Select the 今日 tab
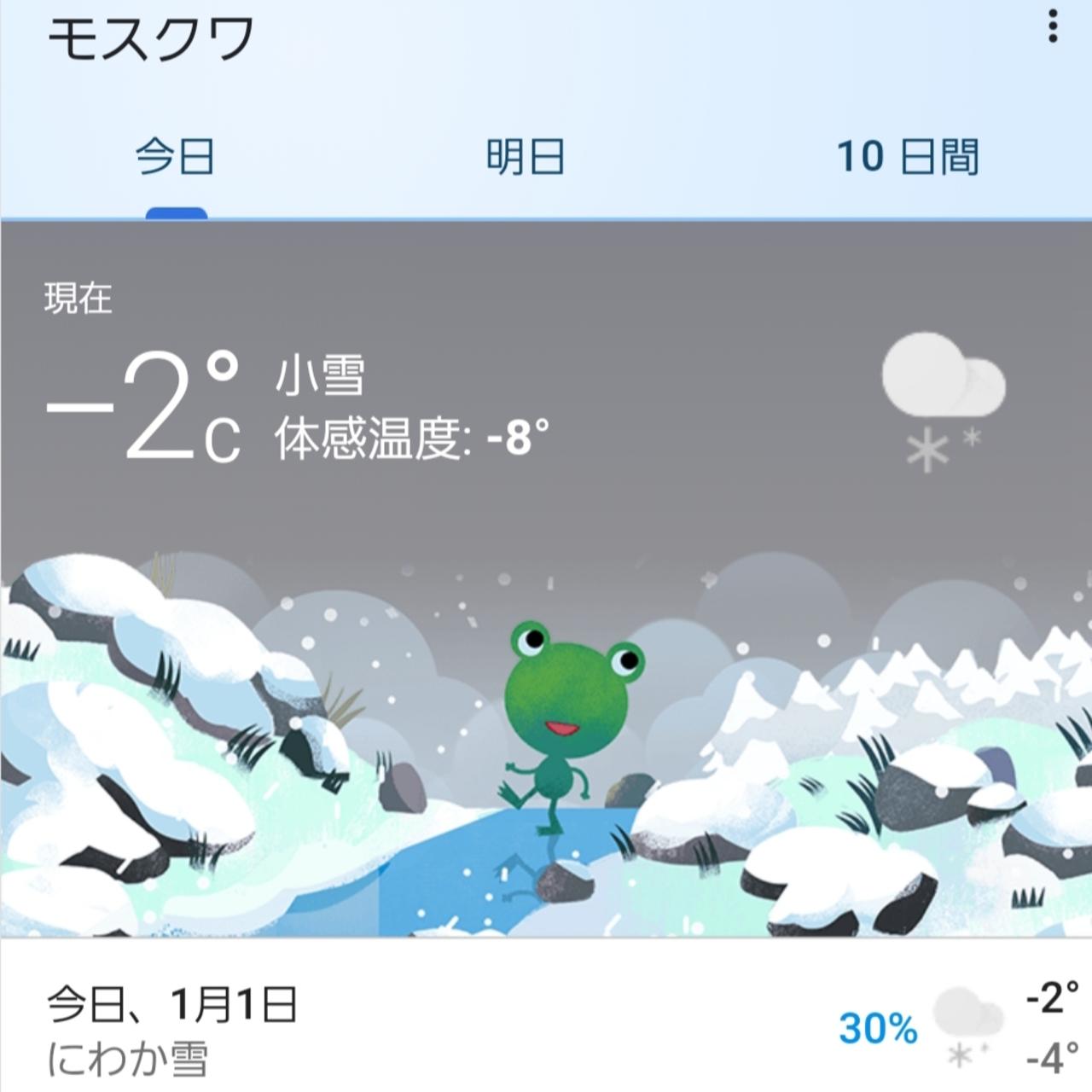1092x1092 pixels. point(175,158)
